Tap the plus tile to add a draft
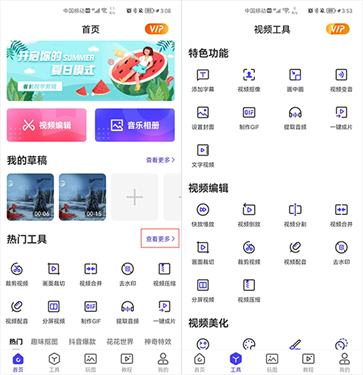363x375 pixels. click(x=135, y=197)
